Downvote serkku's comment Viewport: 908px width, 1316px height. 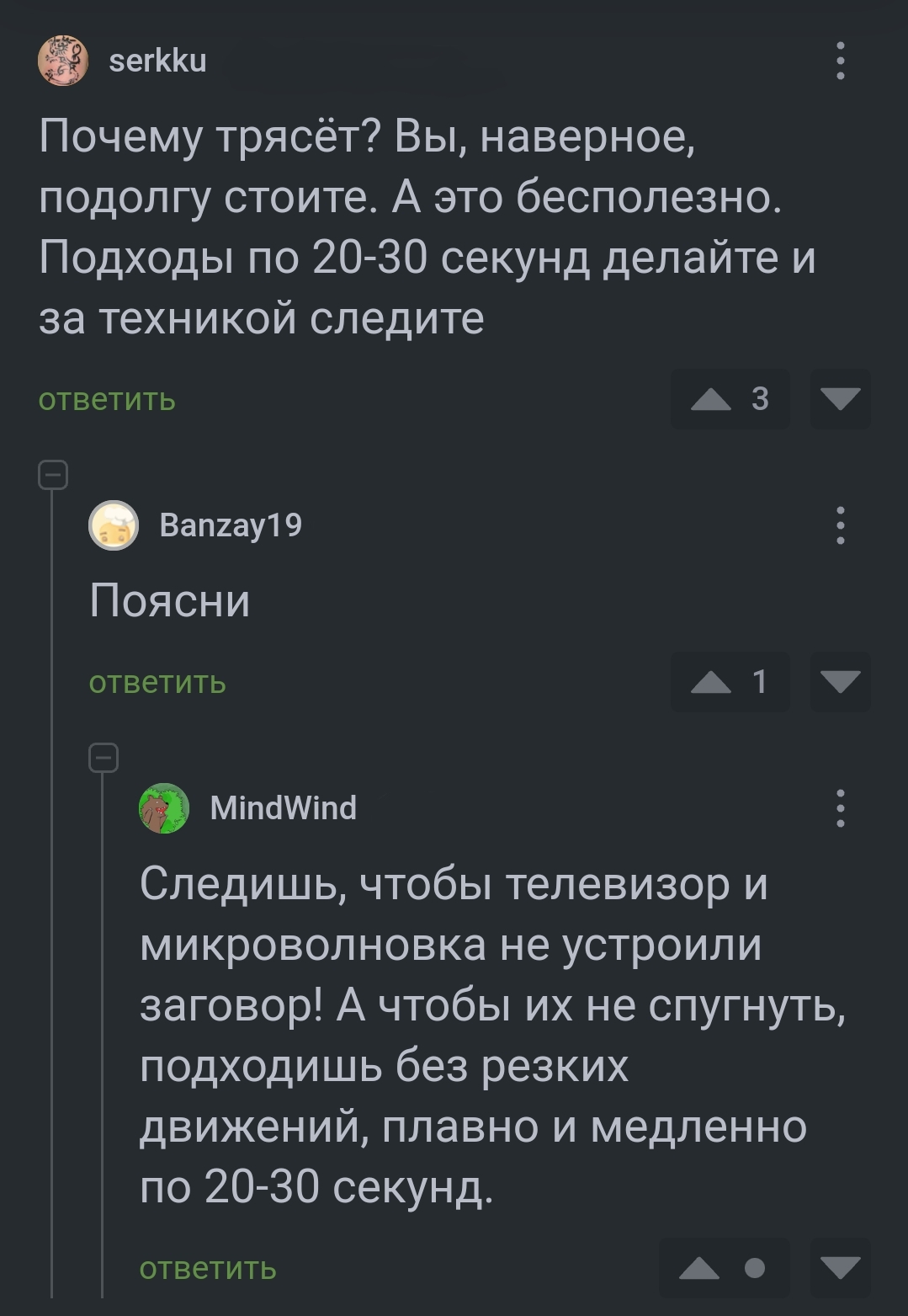tap(840, 399)
